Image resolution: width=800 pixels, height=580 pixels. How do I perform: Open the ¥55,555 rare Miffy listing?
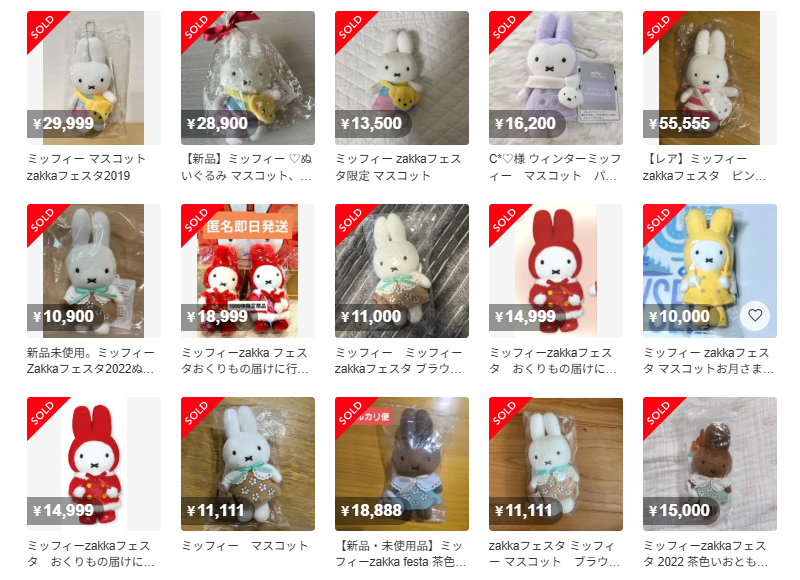[709, 78]
